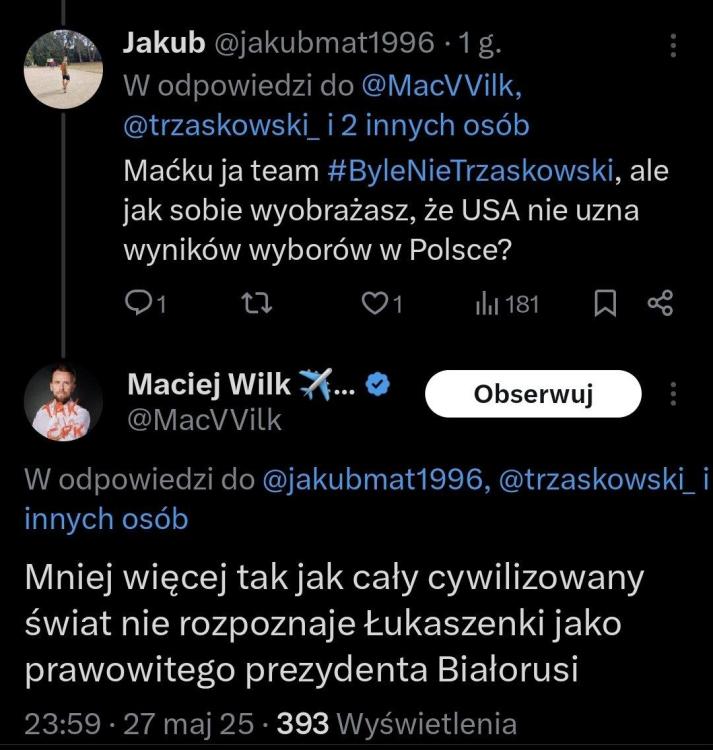The height and width of the screenshot is (750, 713).
Task: Tap the Obserwuj button for Maciej Wilk
Action: (x=533, y=394)
